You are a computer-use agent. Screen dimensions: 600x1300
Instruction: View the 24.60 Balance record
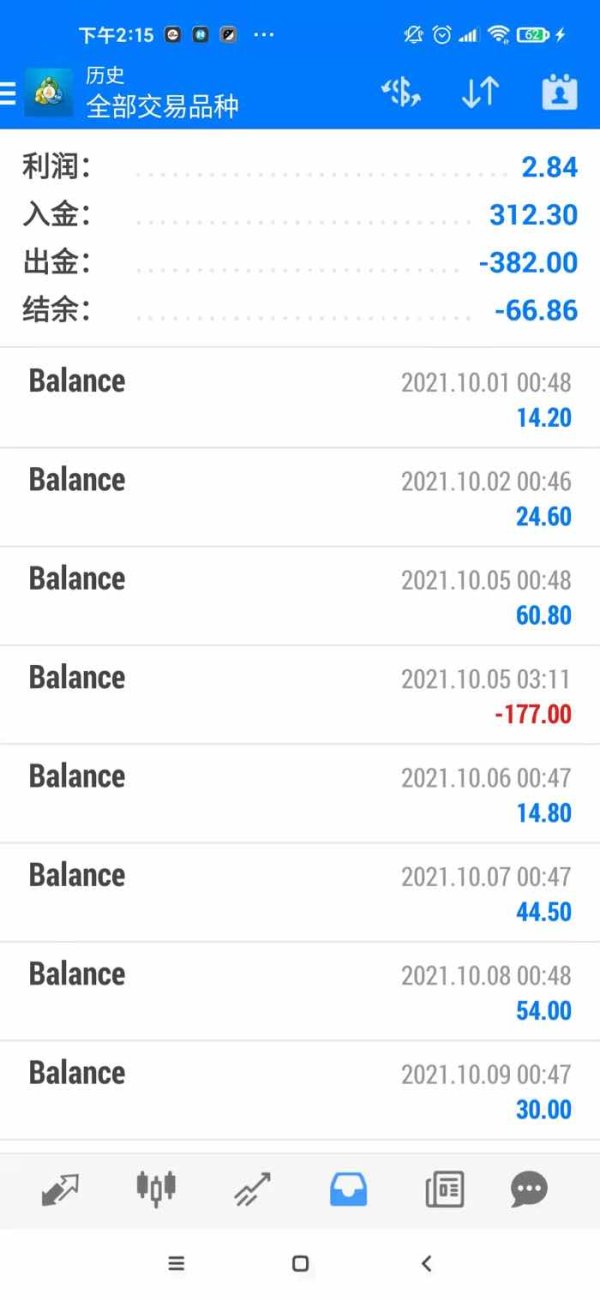pyautogui.click(x=300, y=497)
